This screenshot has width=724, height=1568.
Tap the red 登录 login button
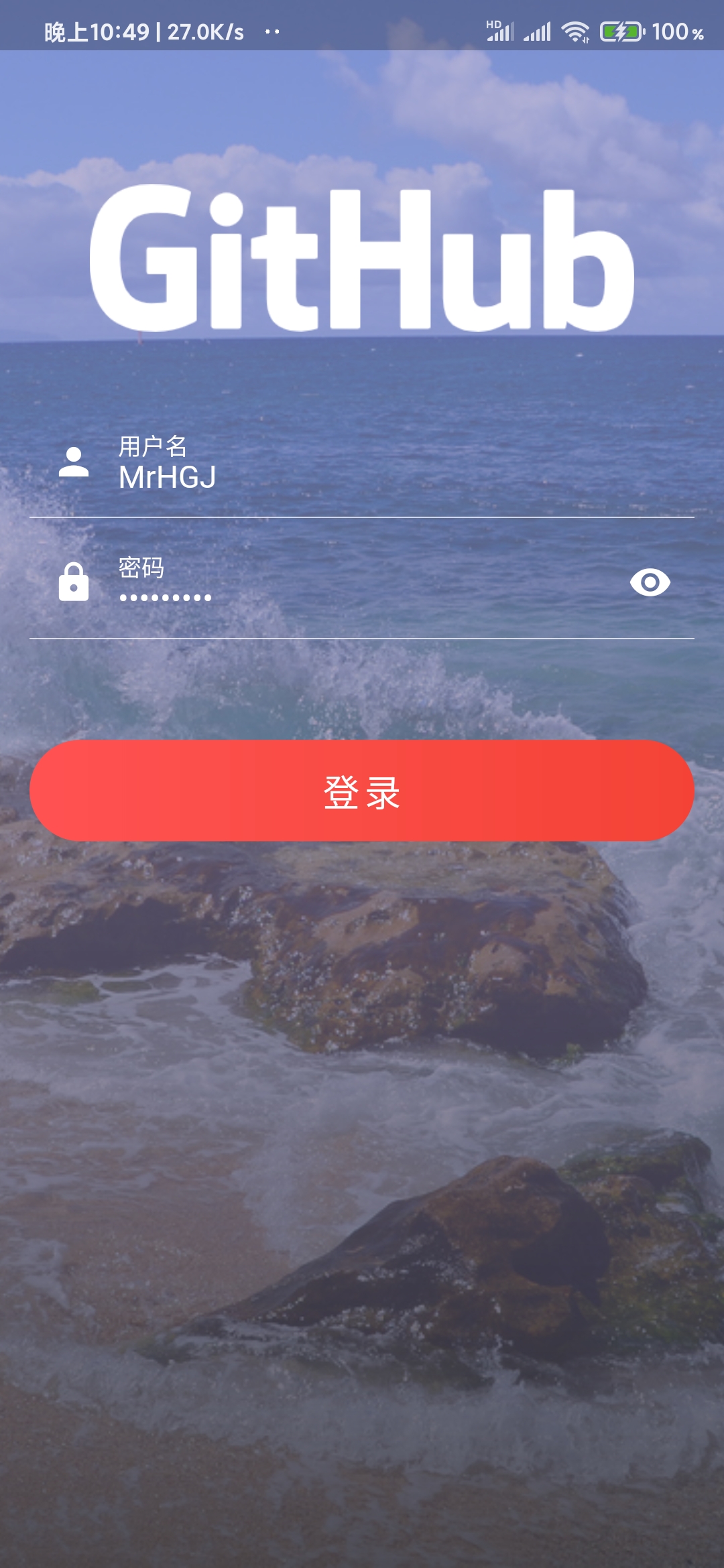362,791
